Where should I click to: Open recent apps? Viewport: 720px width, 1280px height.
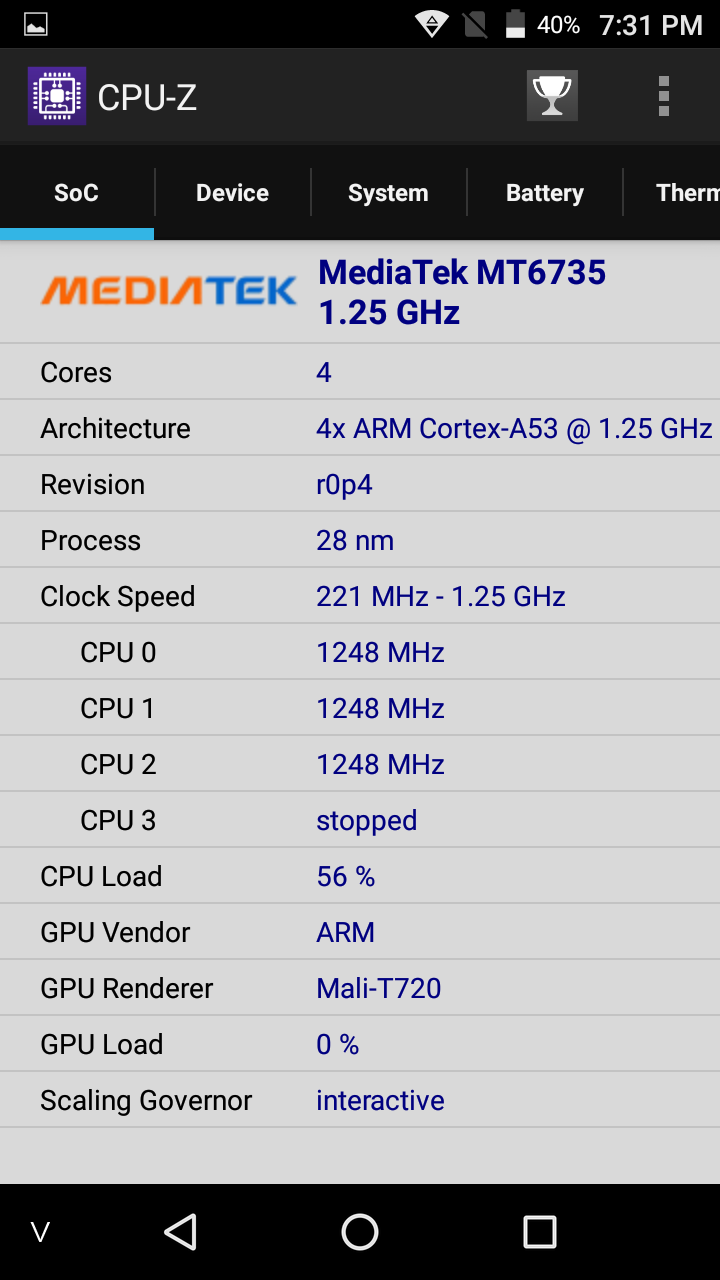coord(540,1232)
